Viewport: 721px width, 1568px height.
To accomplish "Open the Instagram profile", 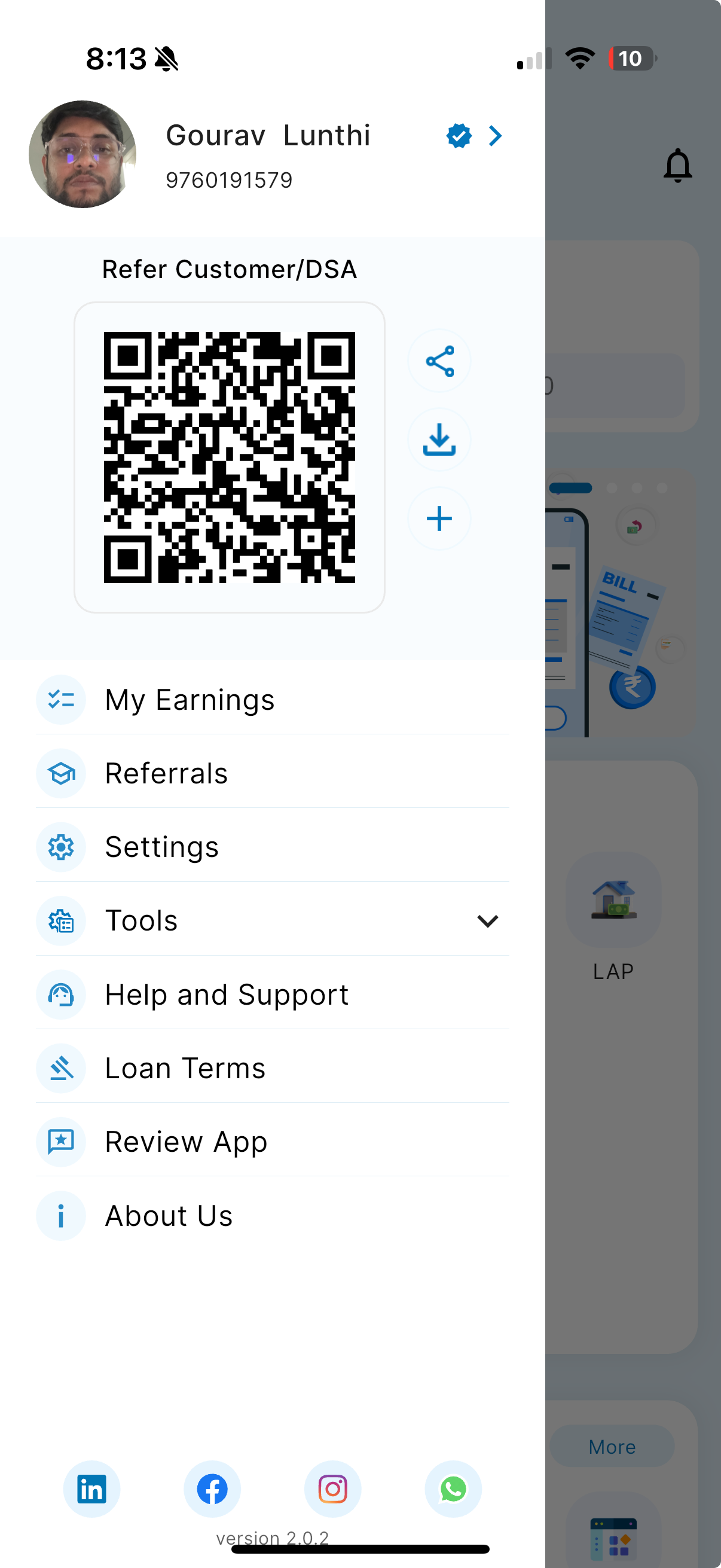I will click(x=333, y=1489).
